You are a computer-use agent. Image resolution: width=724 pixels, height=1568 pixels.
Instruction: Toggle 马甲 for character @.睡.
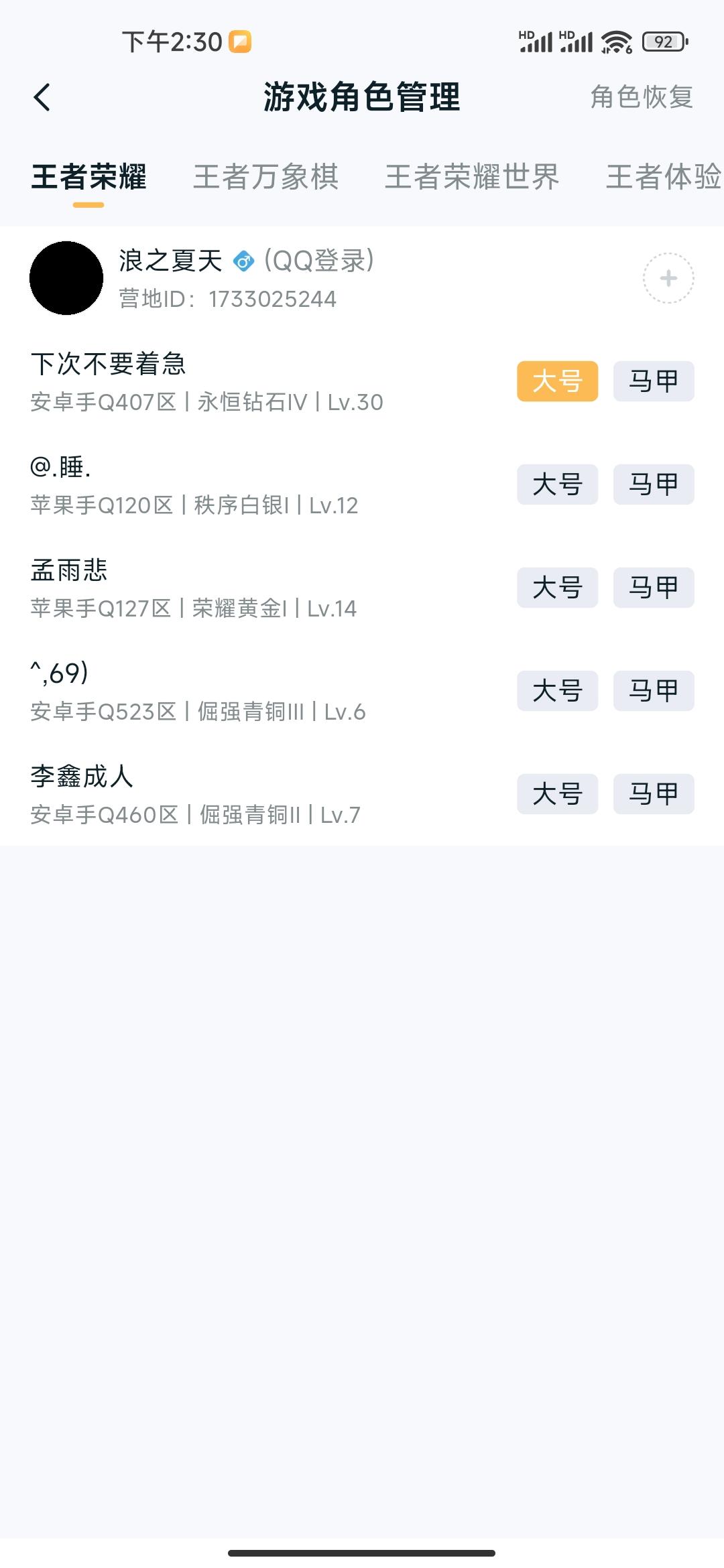(654, 484)
